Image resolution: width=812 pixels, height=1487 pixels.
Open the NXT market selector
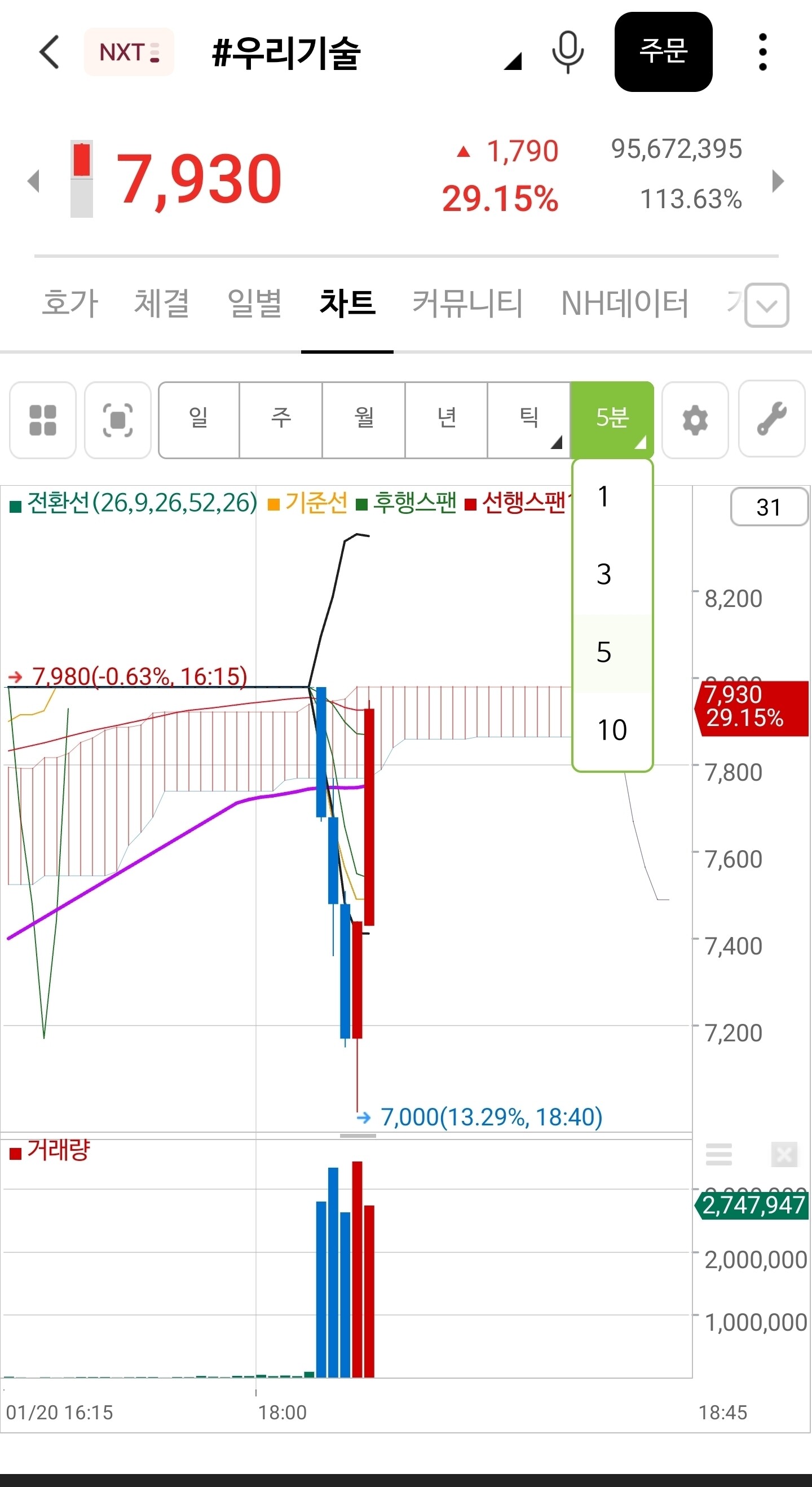click(129, 52)
